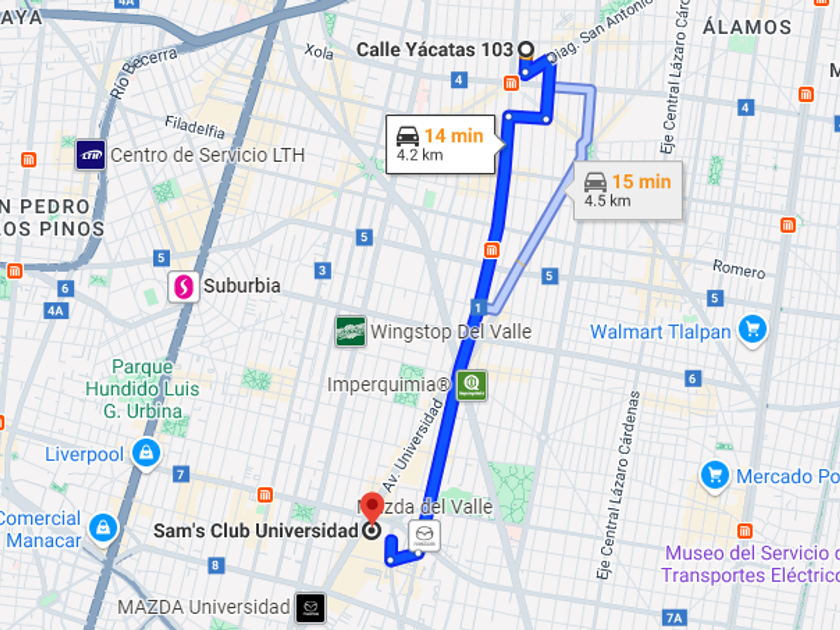The width and height of the screenshot is (840, 630).
Task: Tap the Calle Yácatas 103 origin point
Action: [527, 49]
